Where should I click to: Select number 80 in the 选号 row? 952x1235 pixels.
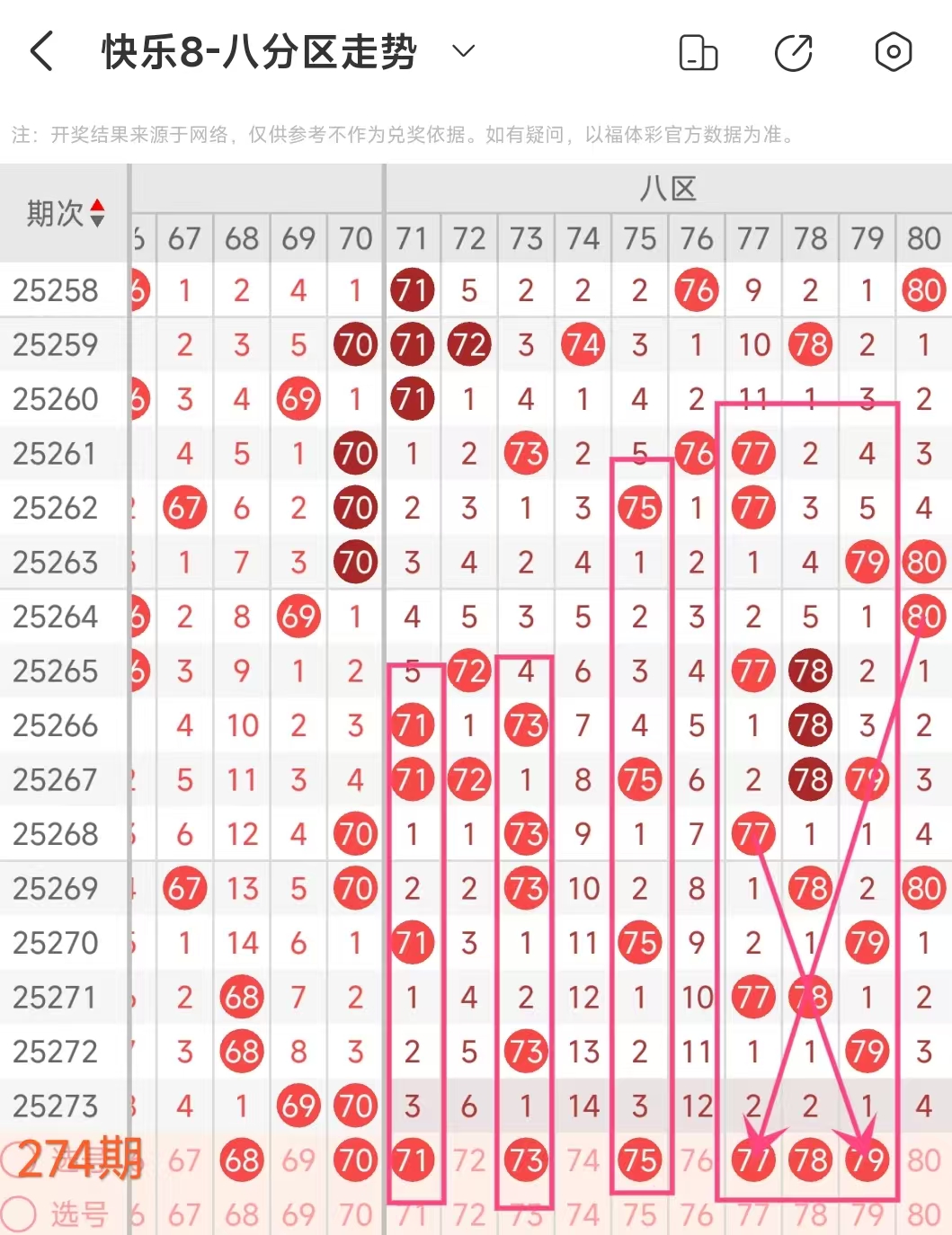pyautogui.click(x=923, y=1214)
